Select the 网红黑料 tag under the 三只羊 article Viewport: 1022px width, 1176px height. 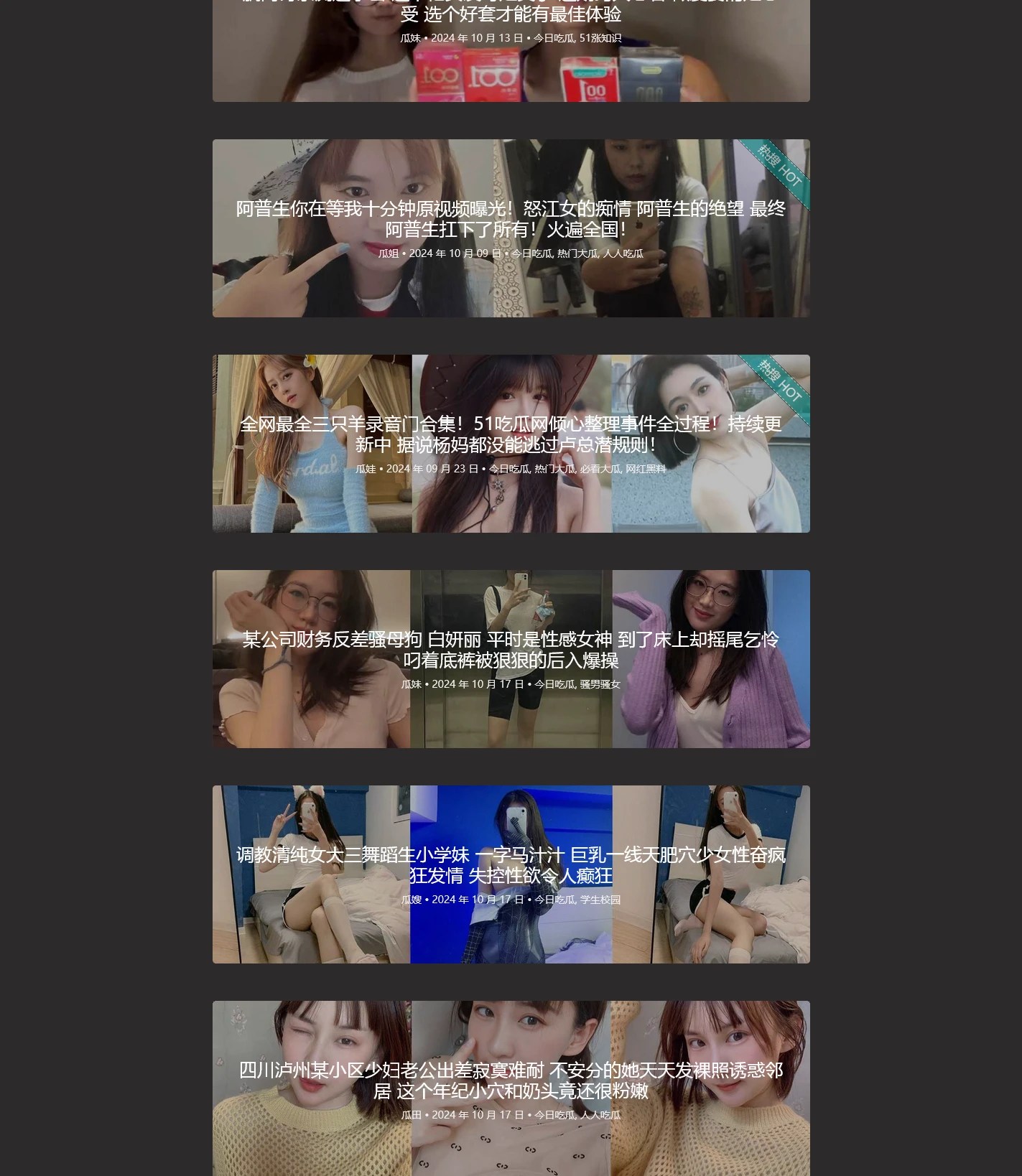pos(646,469)
